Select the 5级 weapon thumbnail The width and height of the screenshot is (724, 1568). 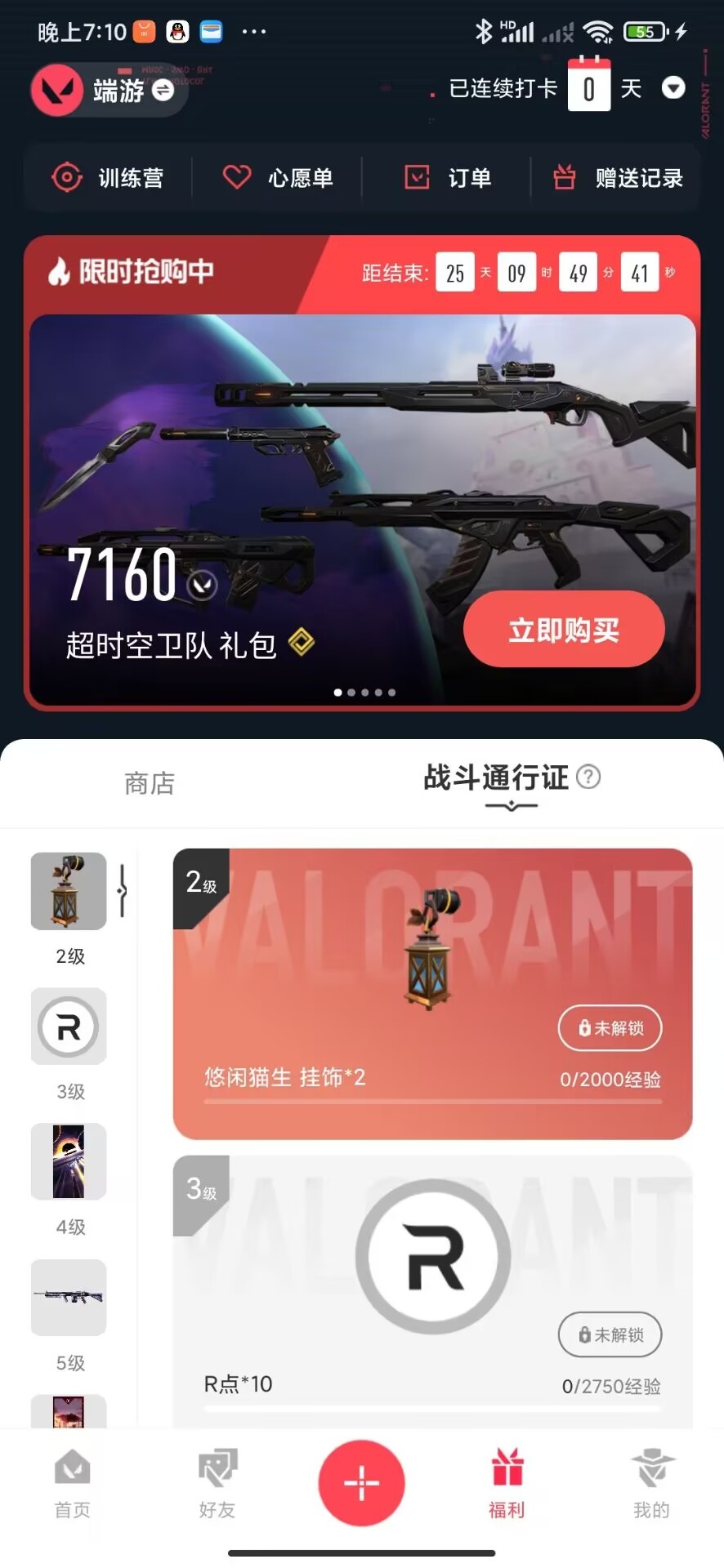click(69, 1297)
